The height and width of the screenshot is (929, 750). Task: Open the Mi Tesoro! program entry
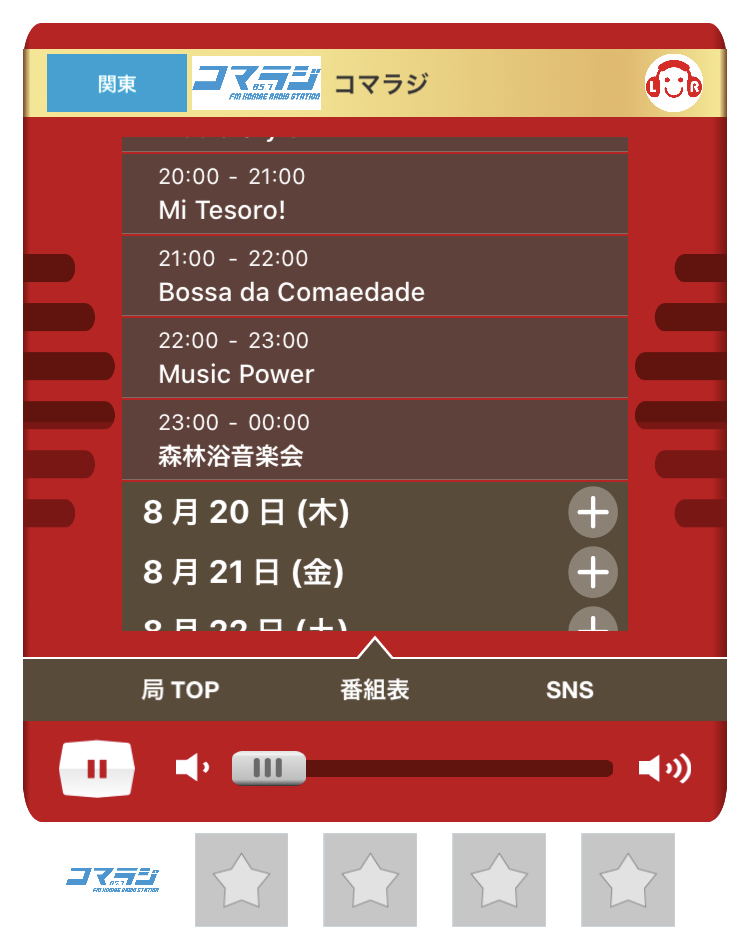click(x=374, y=193)
